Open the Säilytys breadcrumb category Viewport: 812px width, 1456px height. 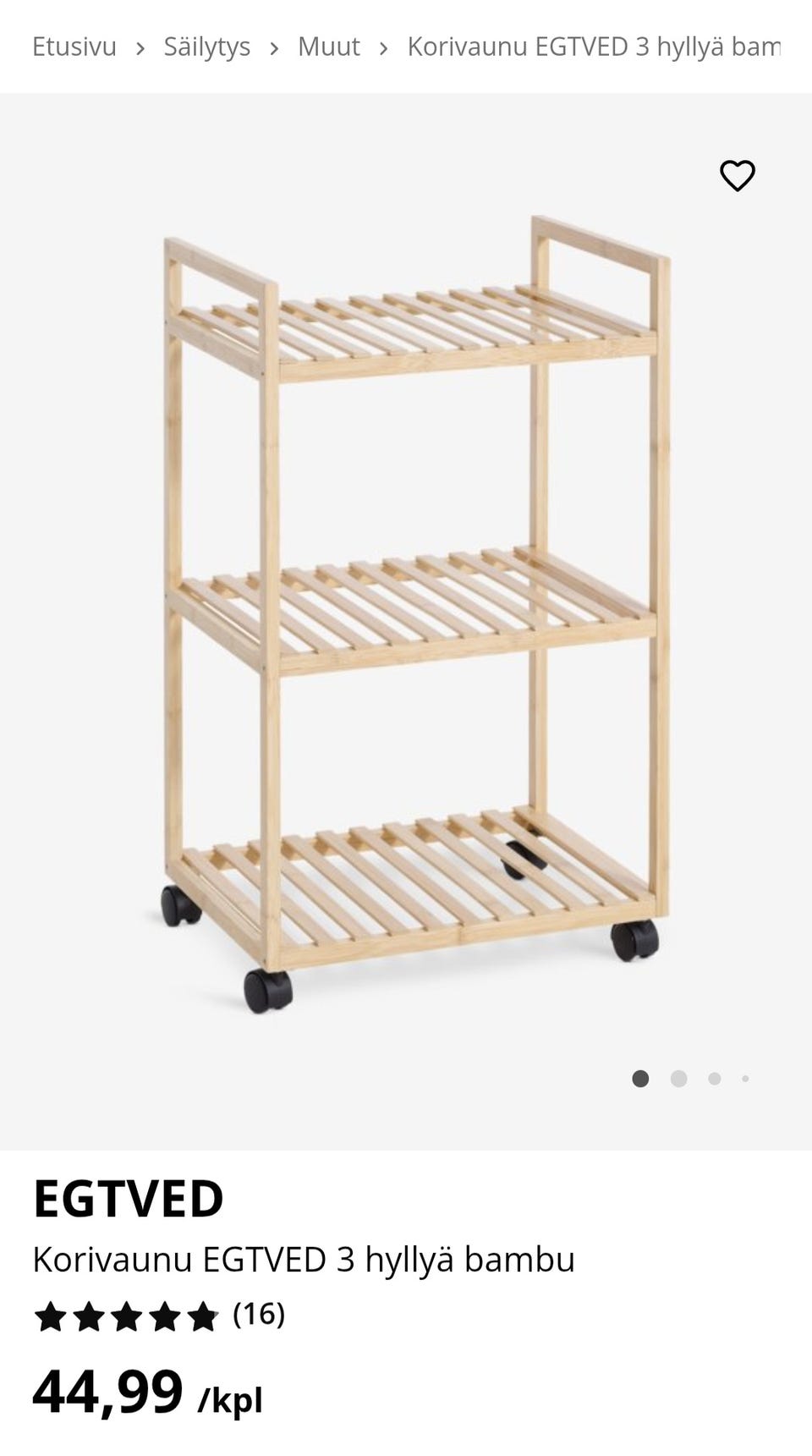207,47
